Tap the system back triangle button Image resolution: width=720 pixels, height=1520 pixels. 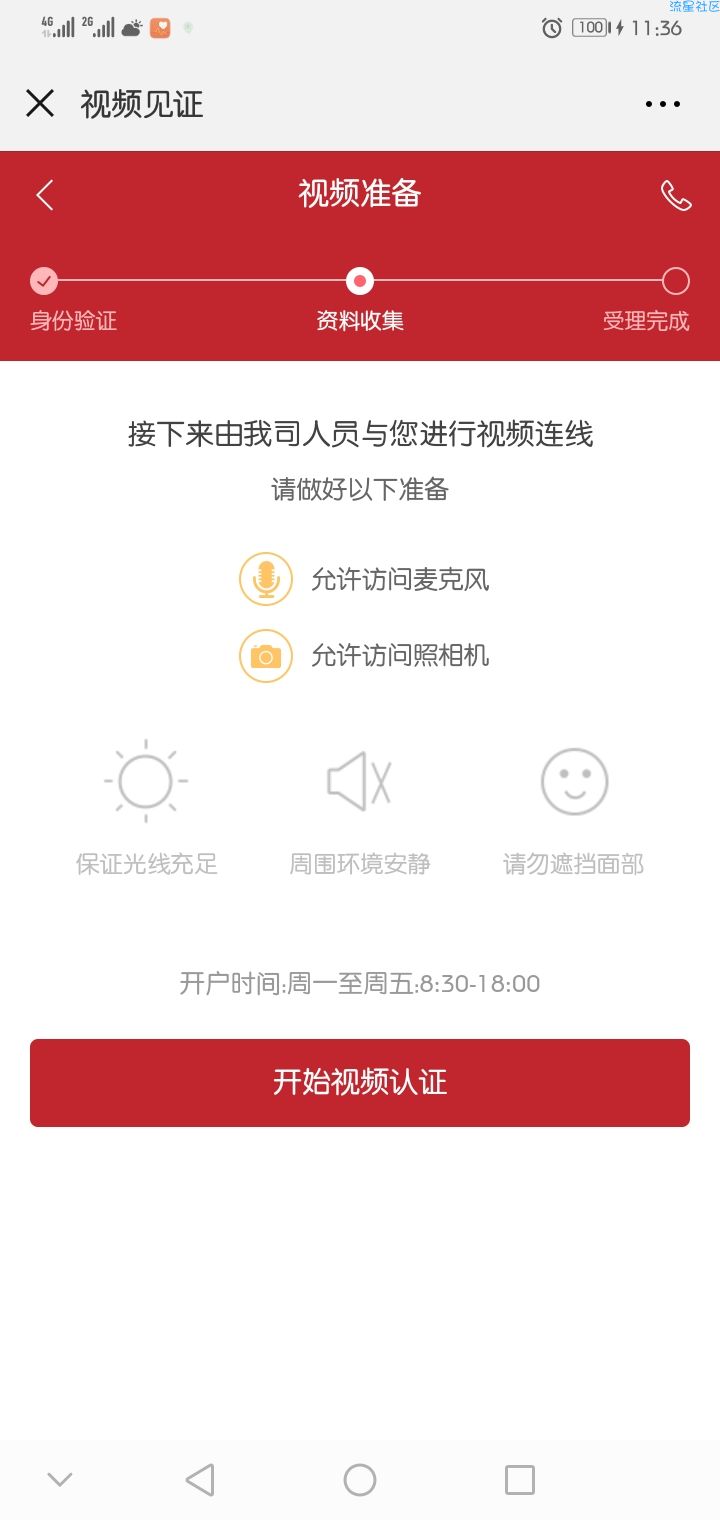[200, 1479]
